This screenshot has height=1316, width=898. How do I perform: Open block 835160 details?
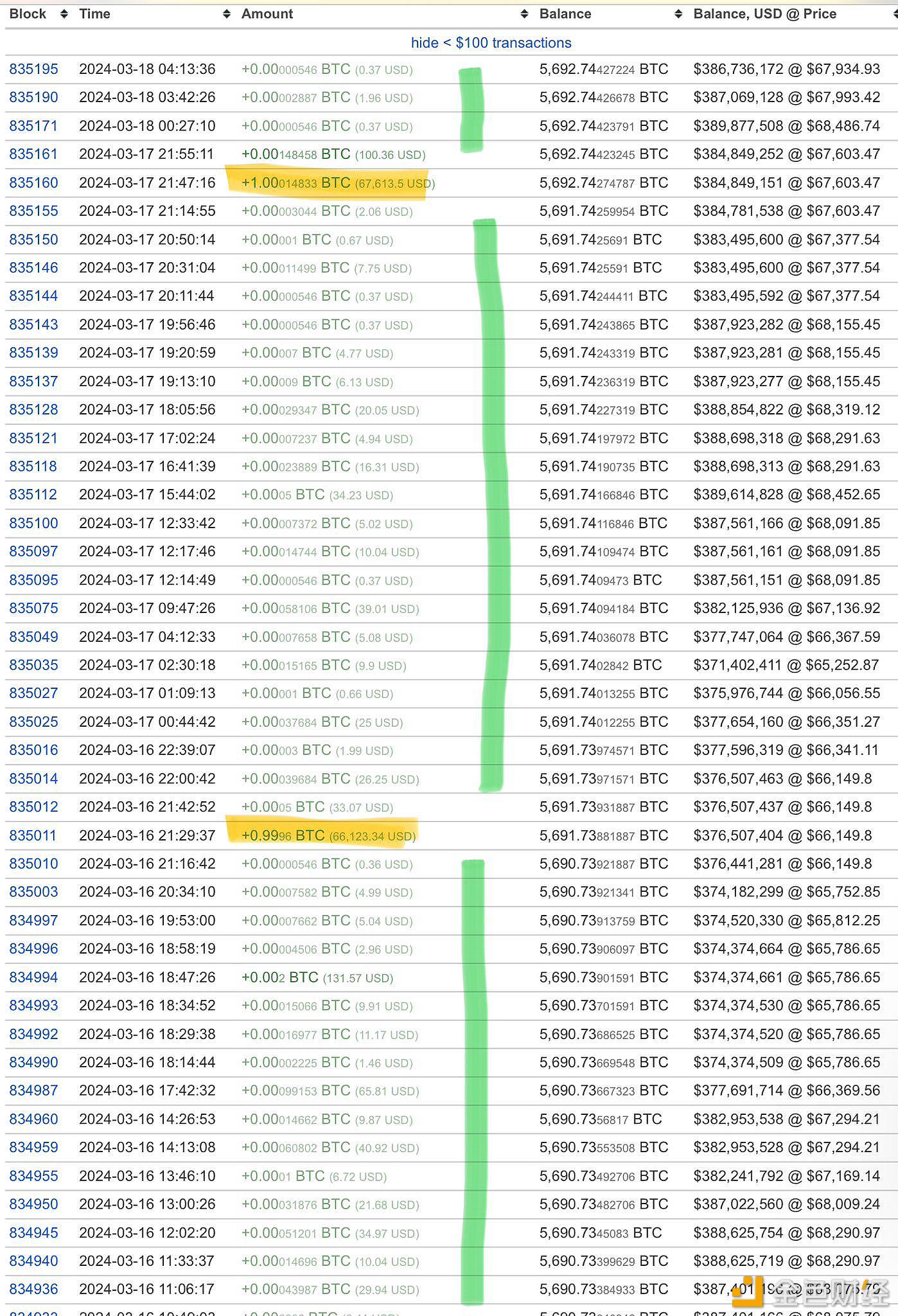point(33,183)
